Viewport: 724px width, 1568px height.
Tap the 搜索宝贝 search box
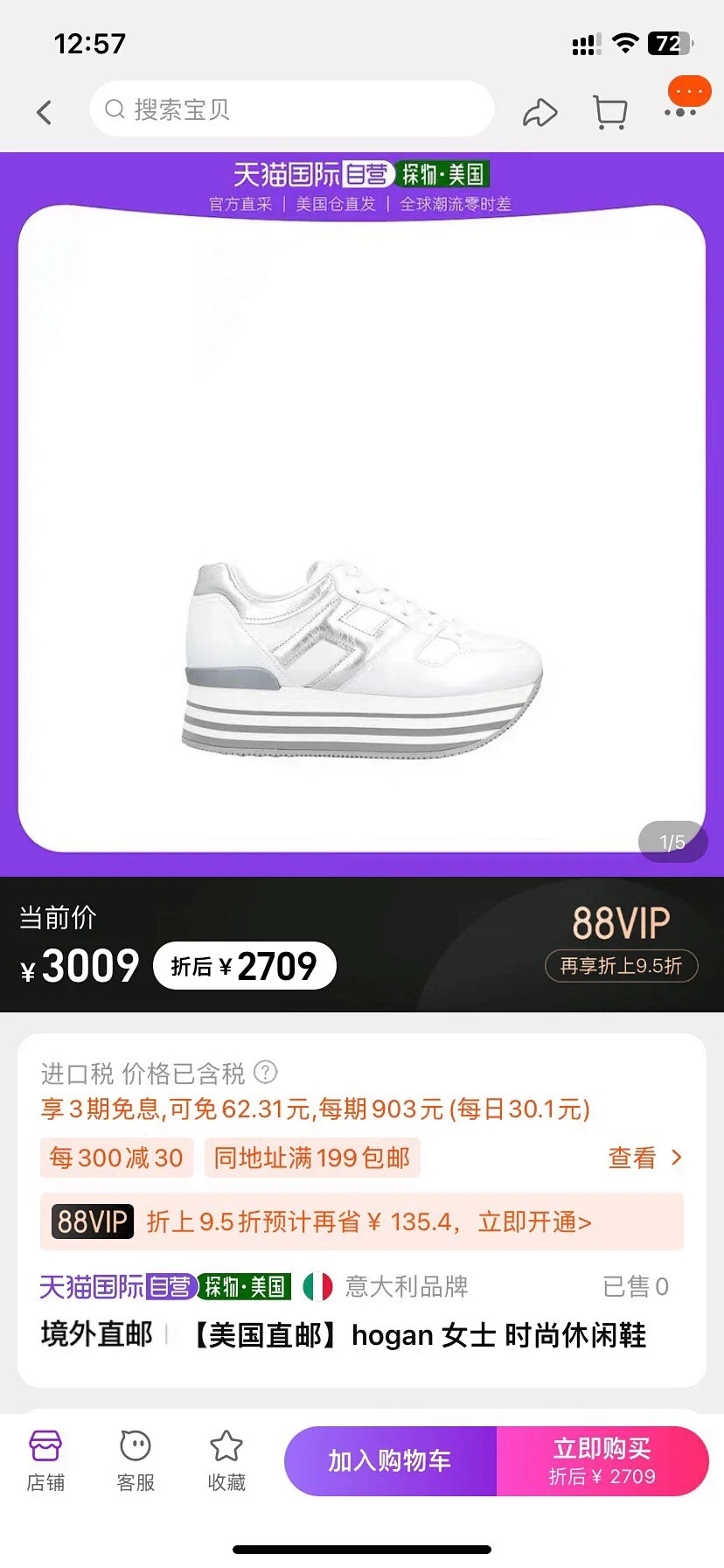point(292,109)
